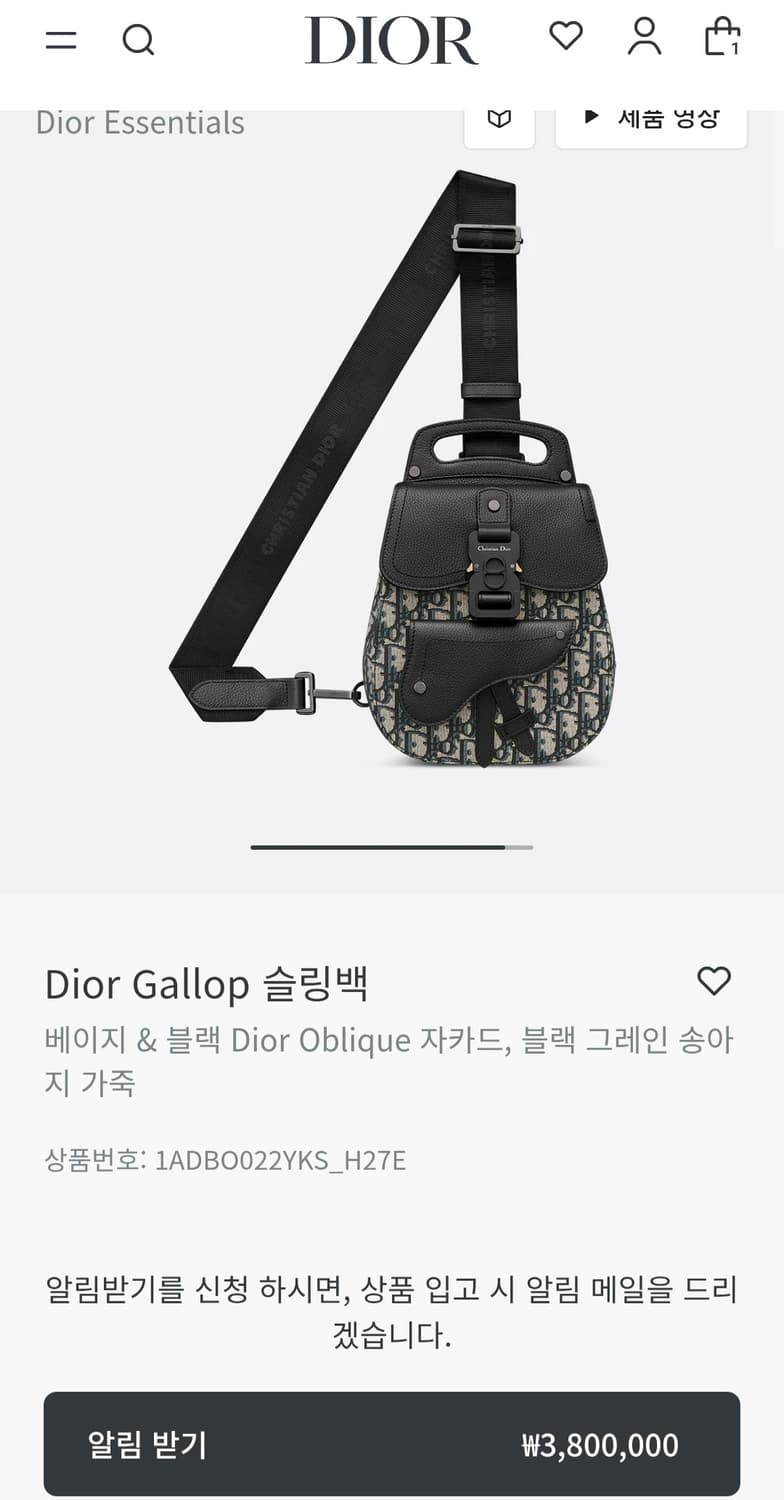784x1500 pixels.
Task: Click the price ₩3,800,000
Action: 605,1444
